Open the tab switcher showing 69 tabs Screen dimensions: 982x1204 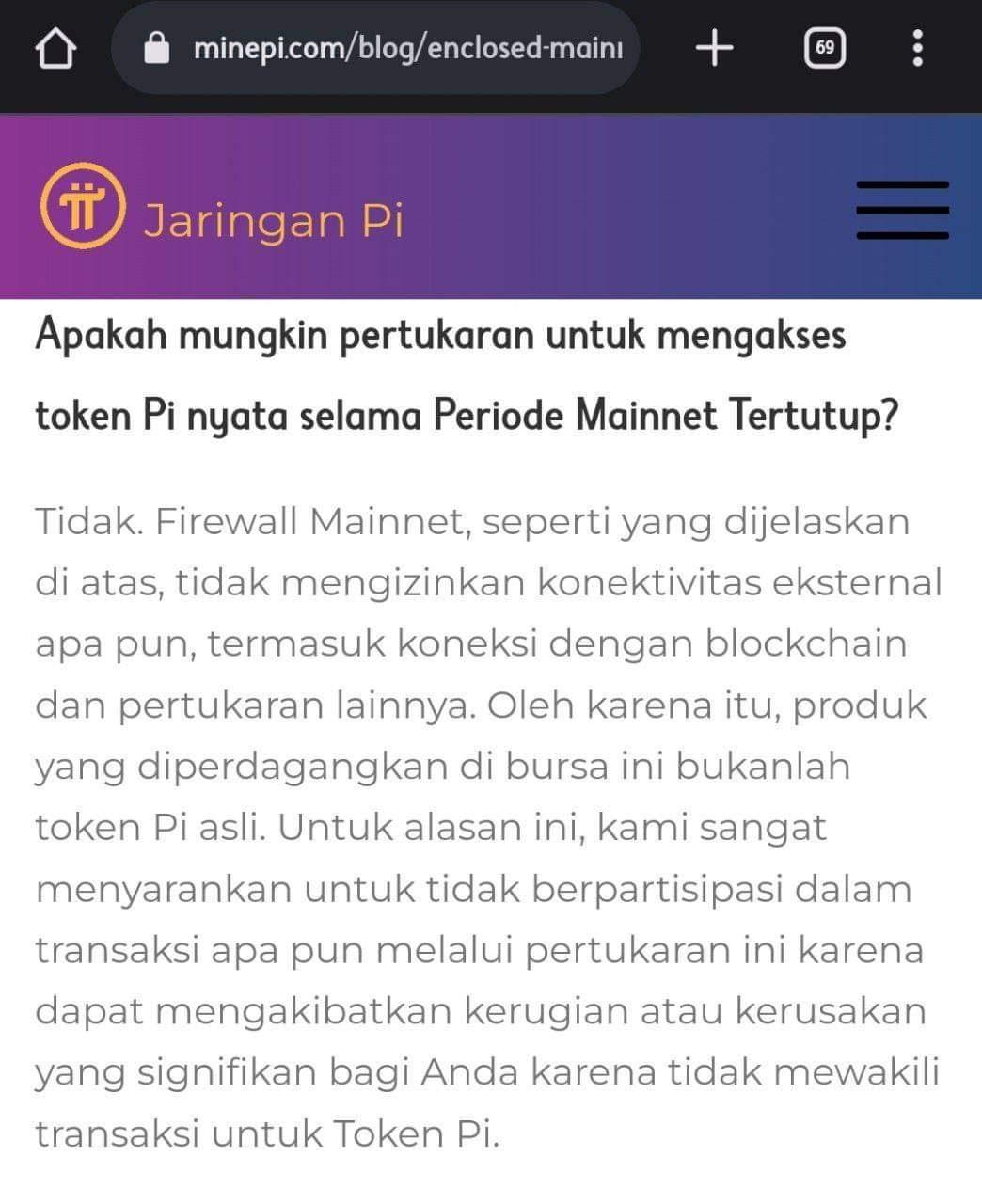825,47
